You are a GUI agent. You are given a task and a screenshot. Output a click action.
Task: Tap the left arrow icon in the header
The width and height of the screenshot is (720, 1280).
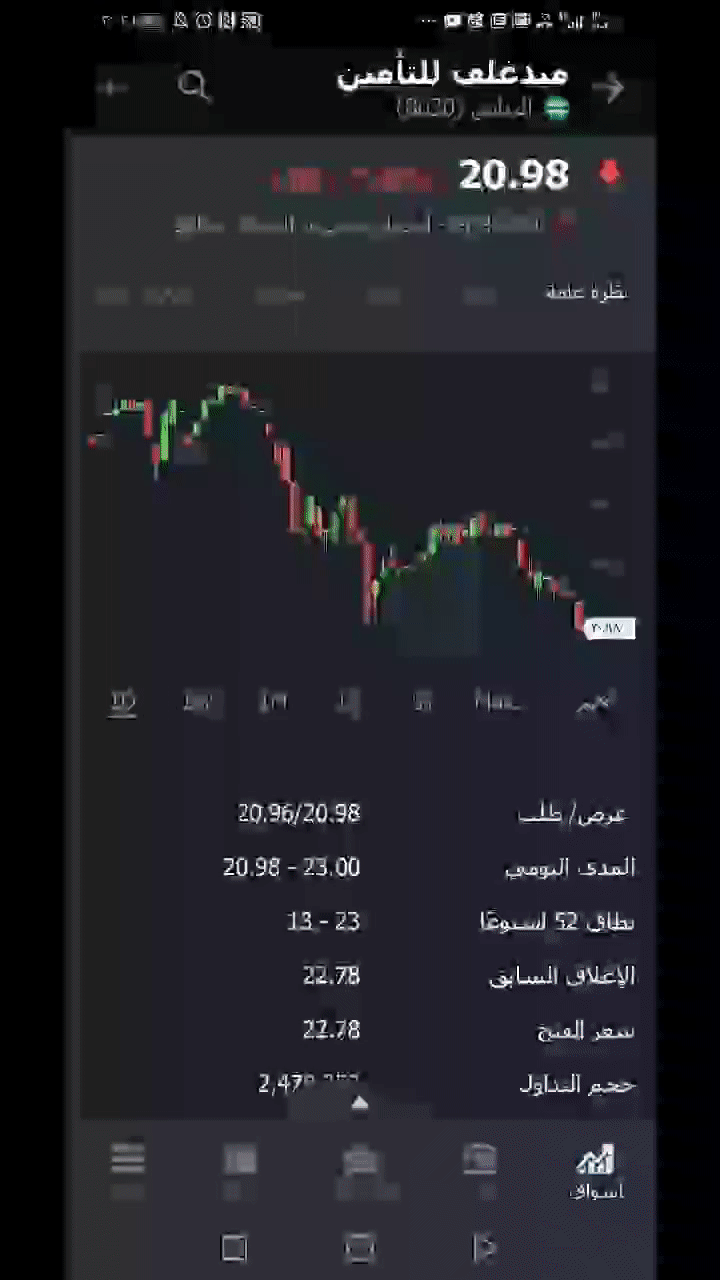pos(113,88)
